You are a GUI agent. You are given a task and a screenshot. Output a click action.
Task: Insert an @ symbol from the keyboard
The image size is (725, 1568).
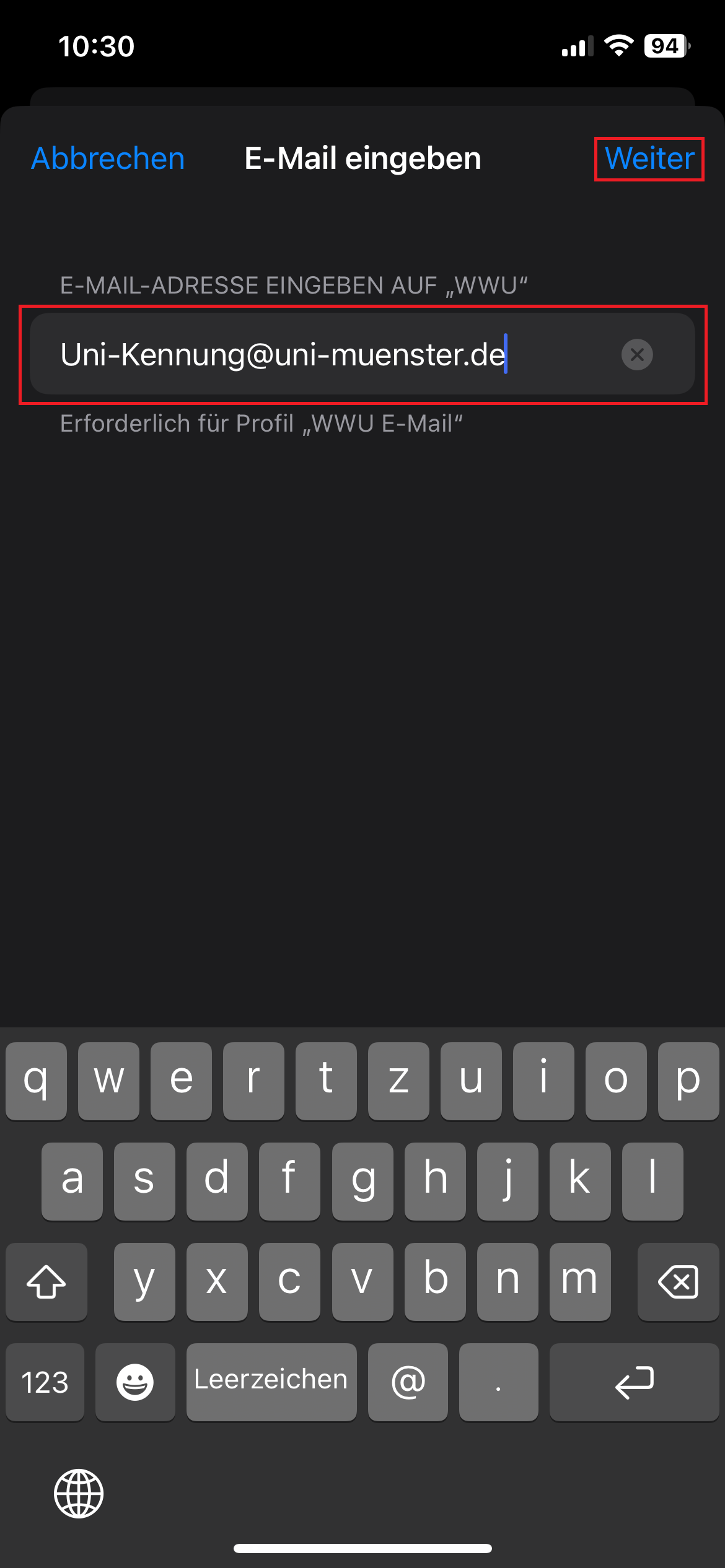[408, 1382]
